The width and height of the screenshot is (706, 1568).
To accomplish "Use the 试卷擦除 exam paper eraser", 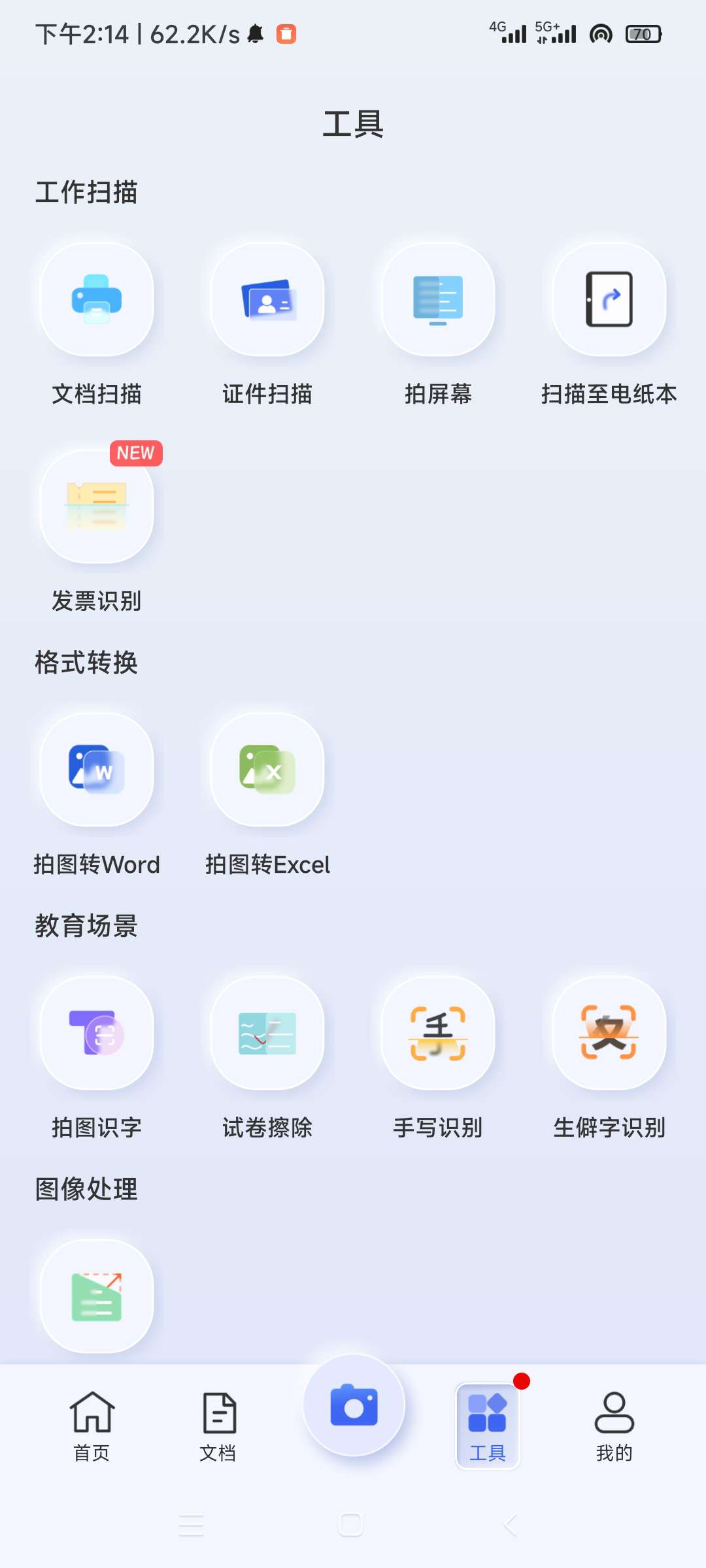I will [267, 1034].
